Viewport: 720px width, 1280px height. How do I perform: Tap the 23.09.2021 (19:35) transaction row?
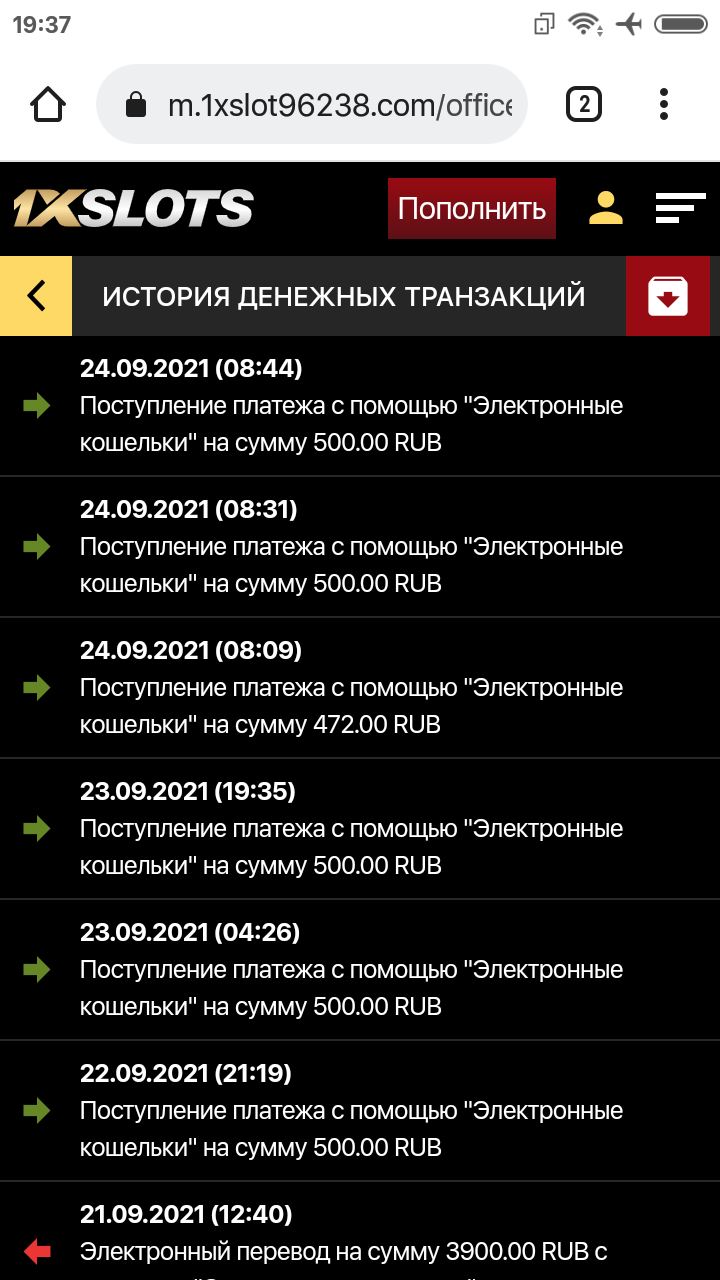[350, 828]
